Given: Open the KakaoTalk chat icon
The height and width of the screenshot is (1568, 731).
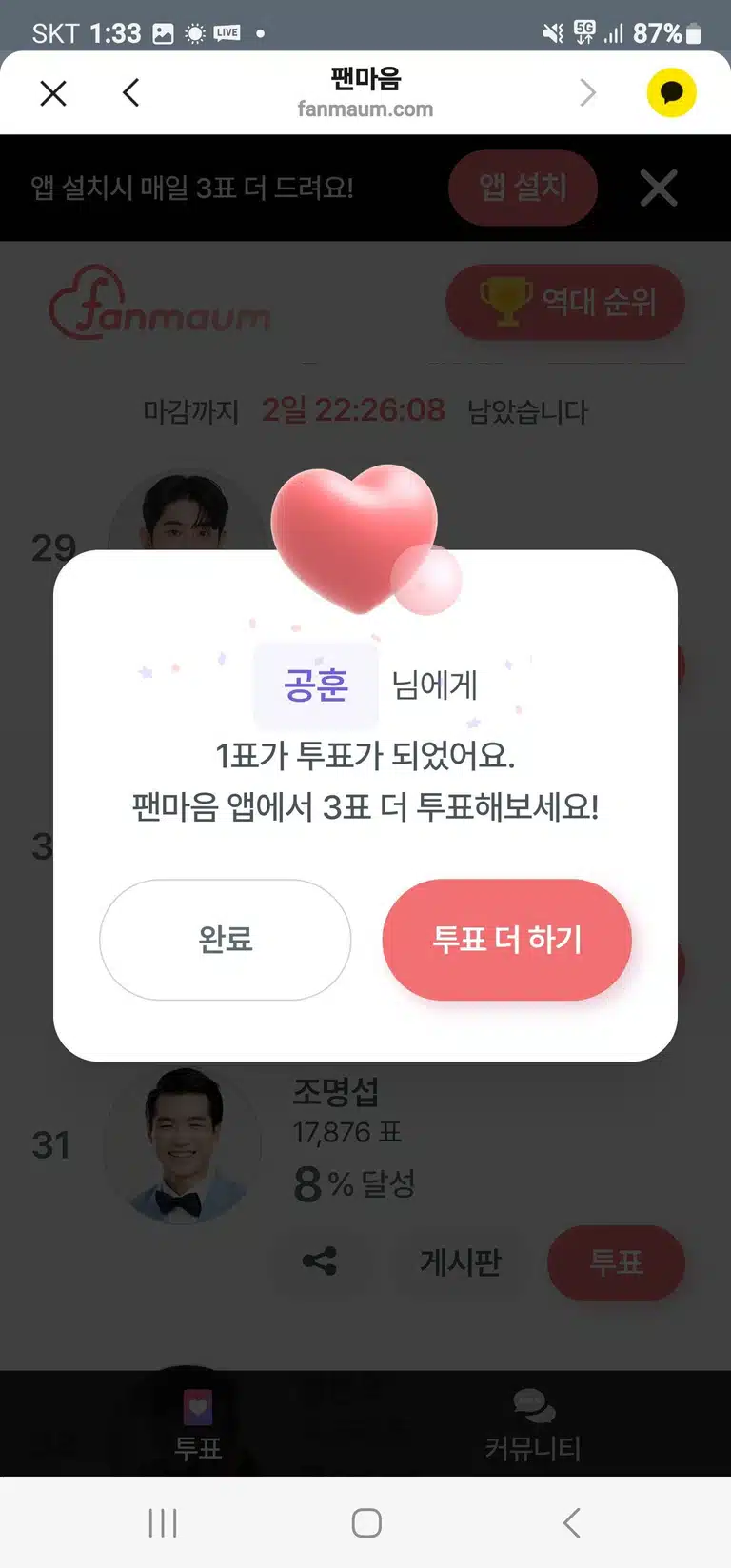Looking at the screenshot, I should pyautogui.click(x=671, y=93).
